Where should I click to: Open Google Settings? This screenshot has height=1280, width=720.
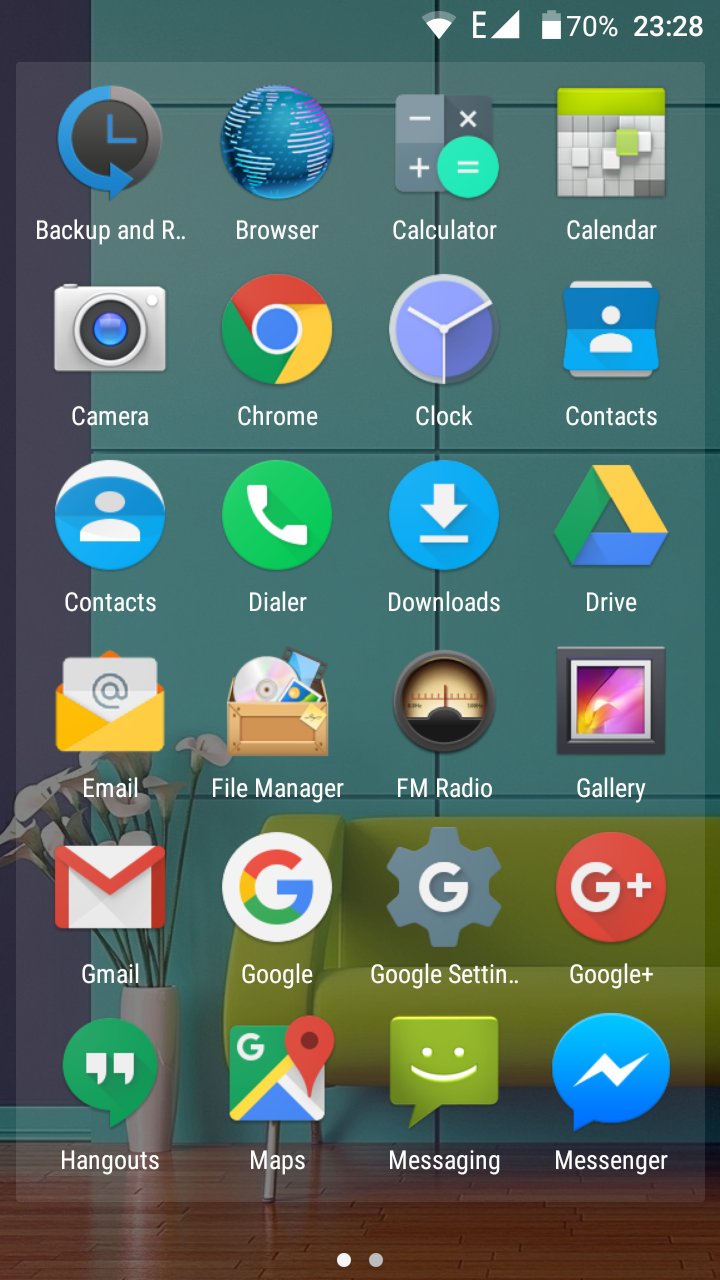pos(444,887)
